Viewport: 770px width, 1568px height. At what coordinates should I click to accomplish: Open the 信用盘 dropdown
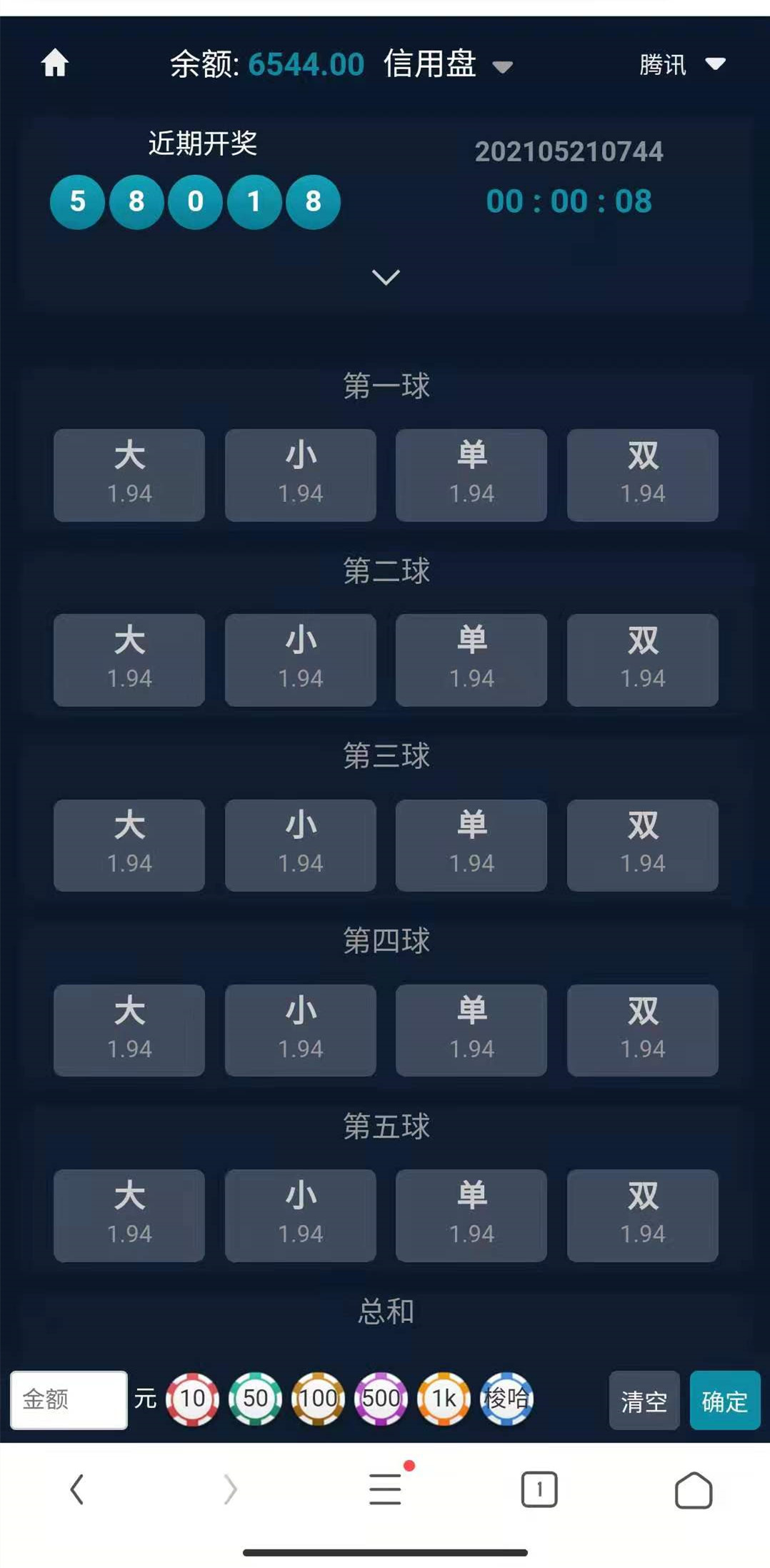tap(448, 64)
